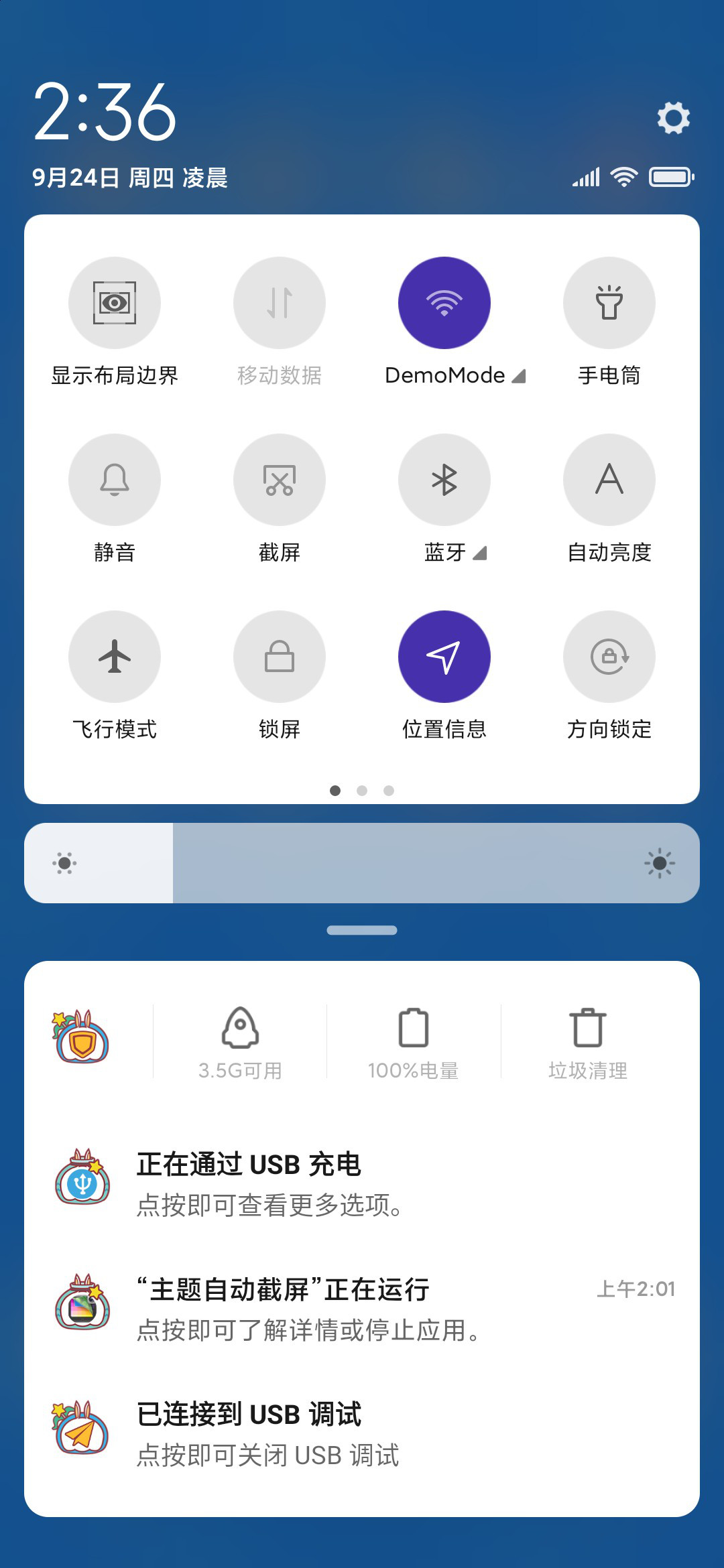The height and width of the screenshot is (1568, 724).
Task: Tap the 锁屏 lock screen tile
Action: pyautogui.click(x=280, y=657)
